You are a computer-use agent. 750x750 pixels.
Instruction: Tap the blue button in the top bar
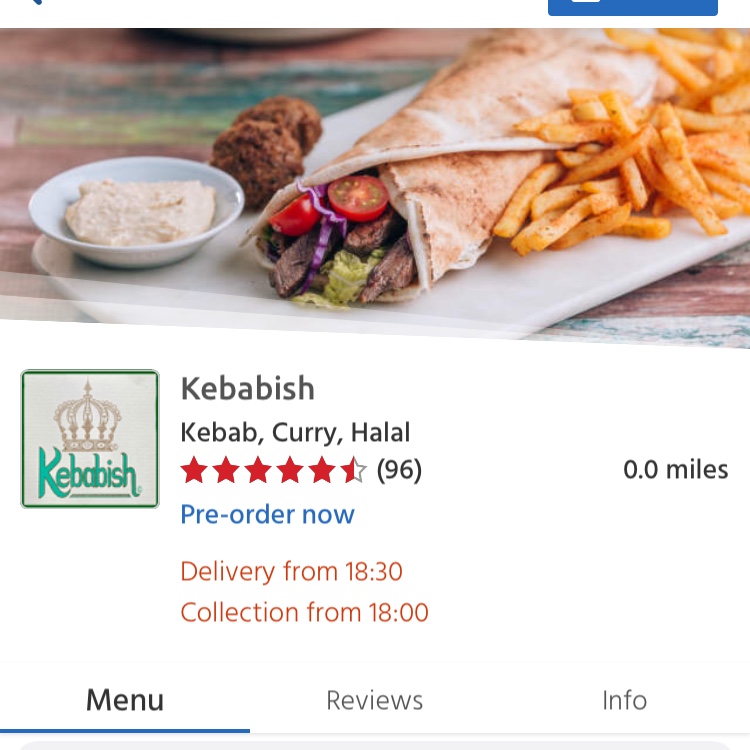(632, 6)
